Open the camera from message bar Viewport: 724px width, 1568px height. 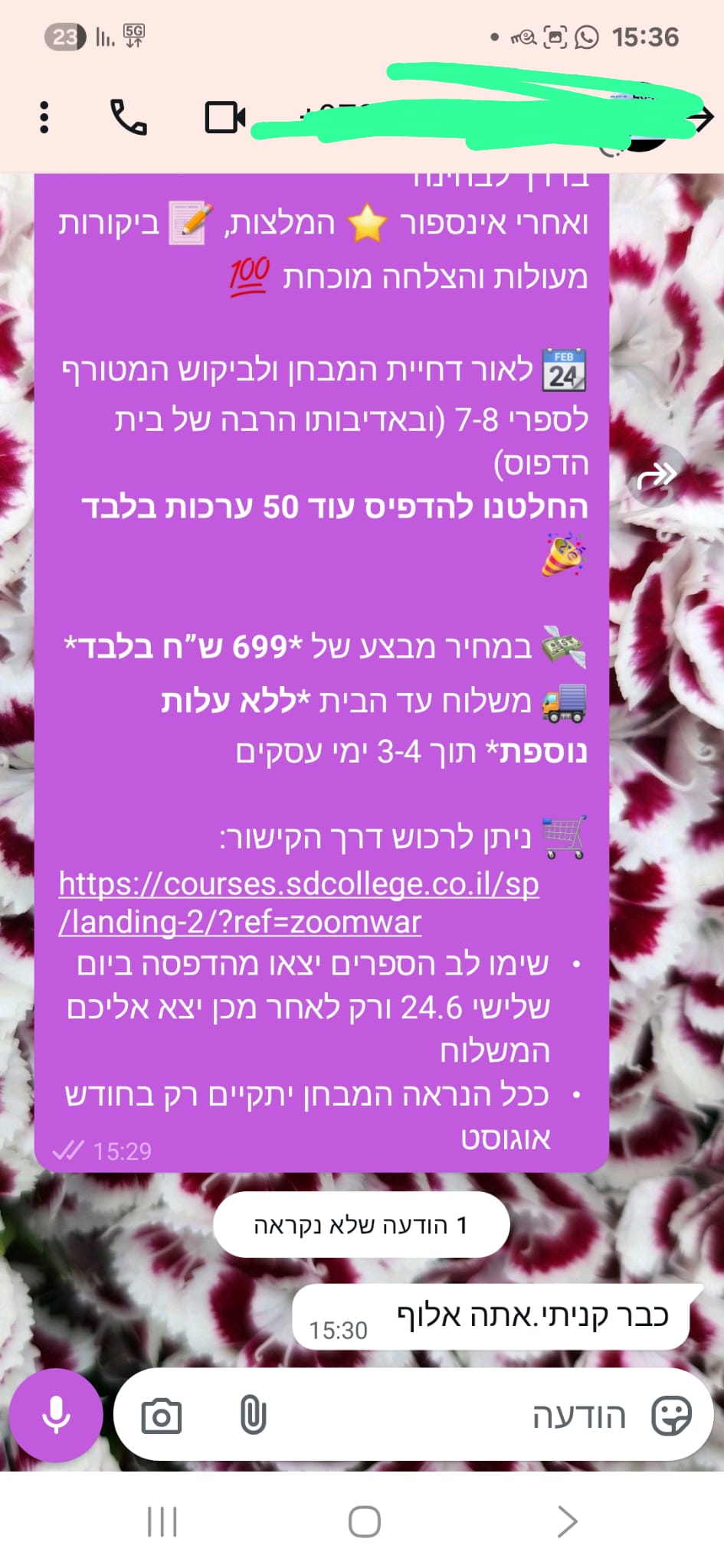click(x=162, y=1416)
